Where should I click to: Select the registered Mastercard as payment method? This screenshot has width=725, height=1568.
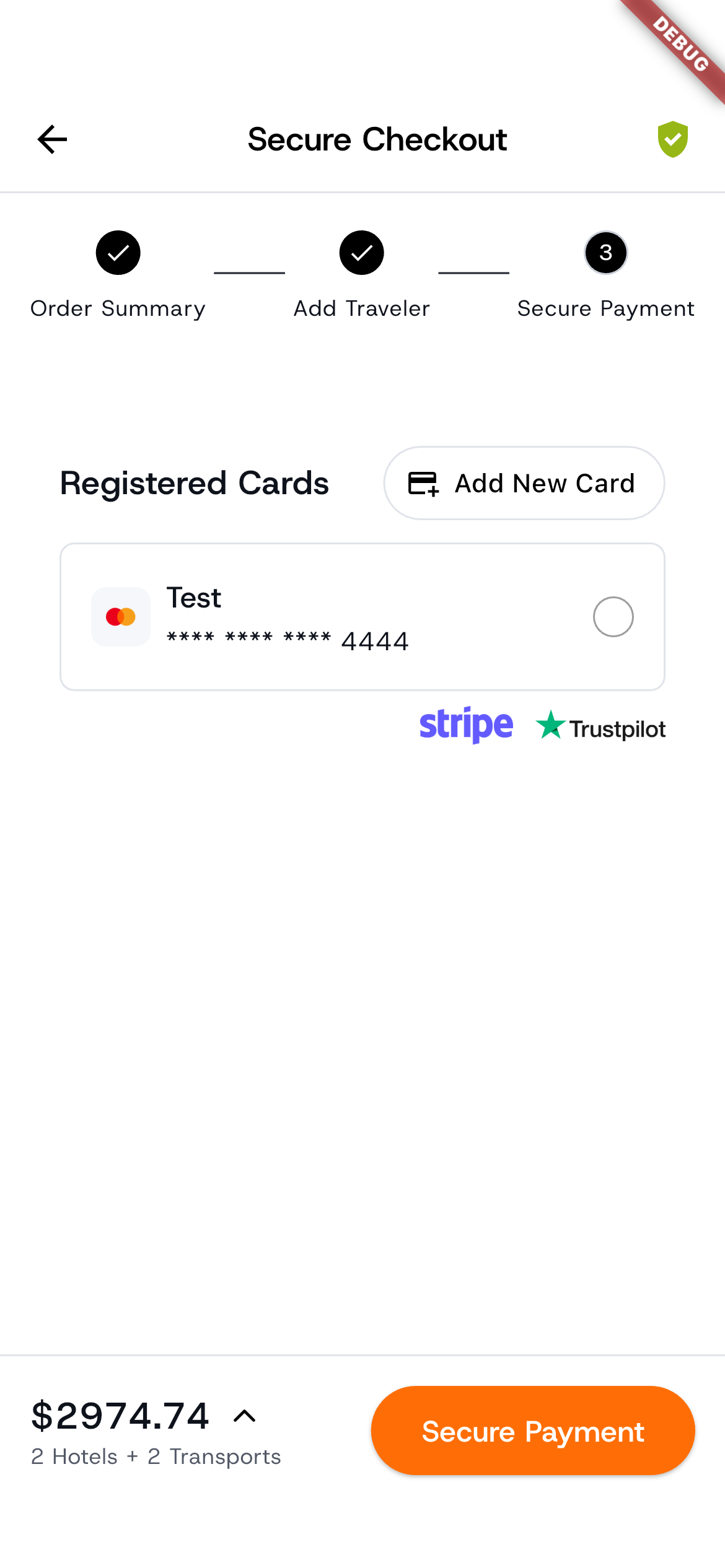[362, 617]
